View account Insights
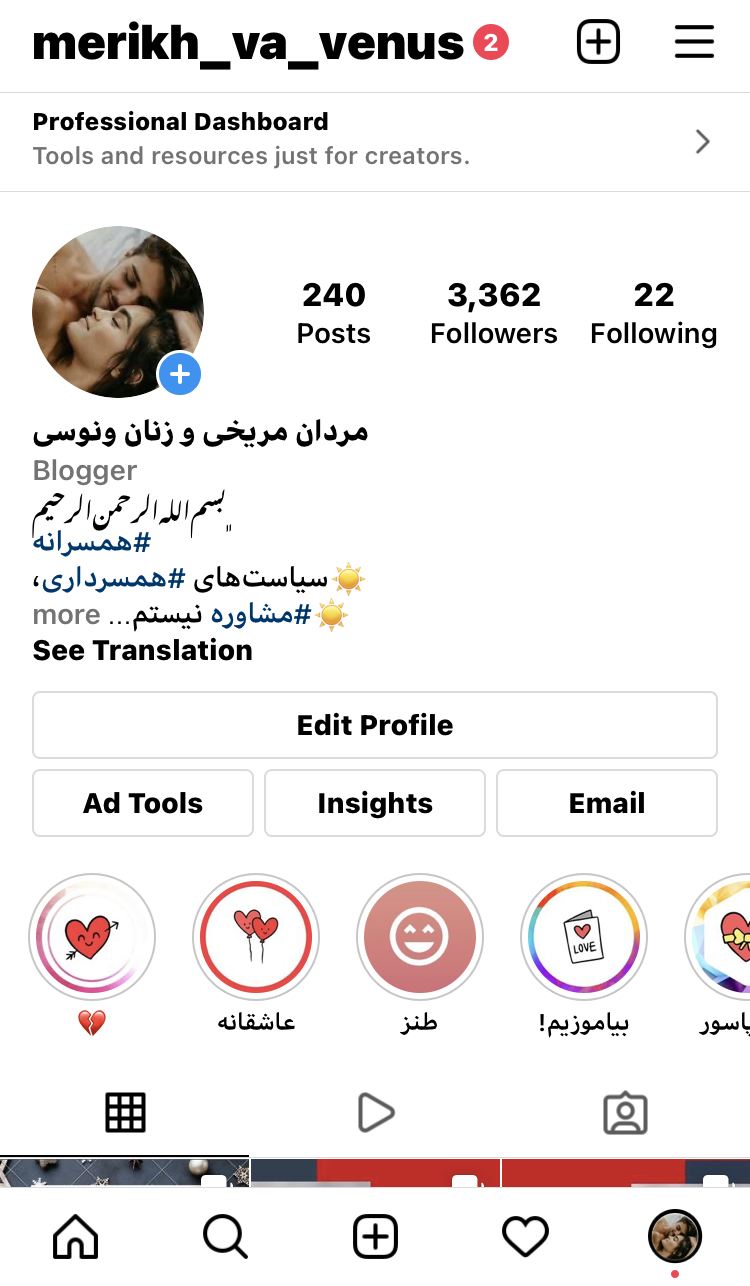 (375, 803)
